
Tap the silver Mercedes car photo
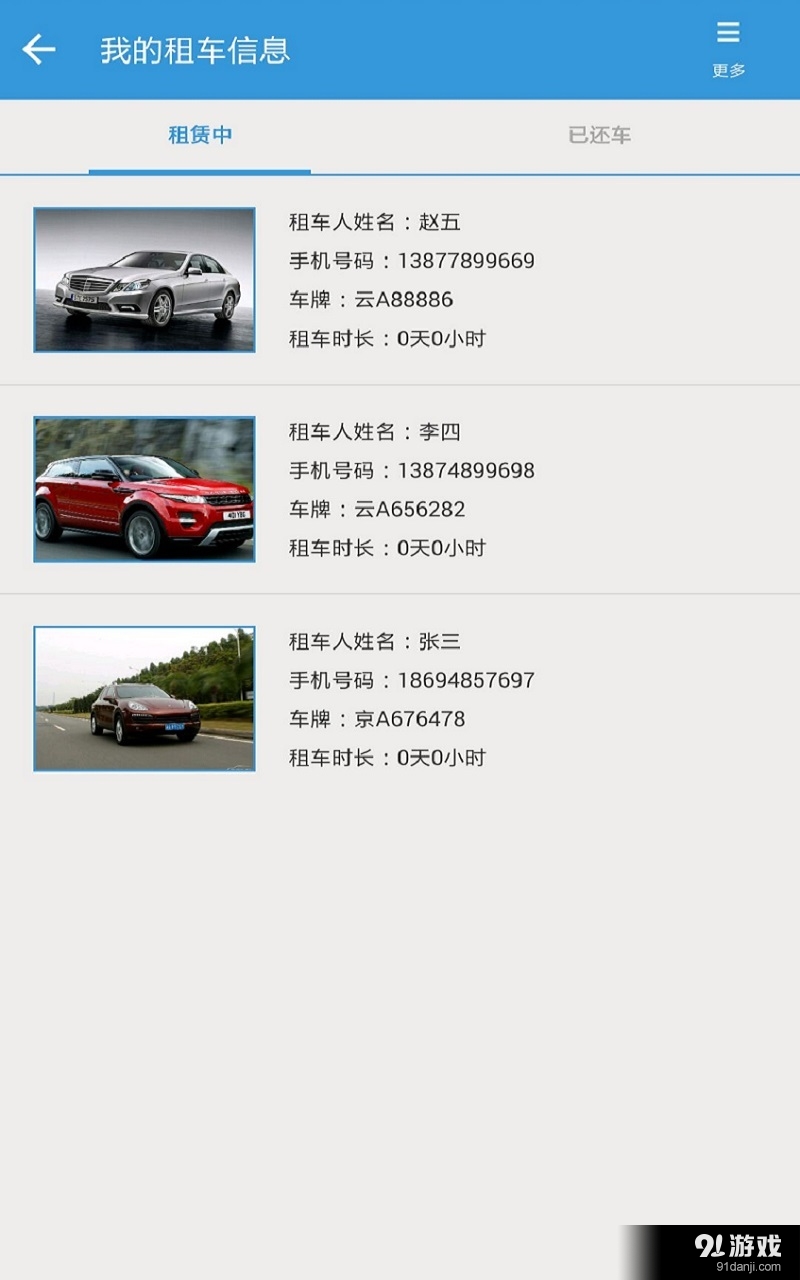[143, 280]
